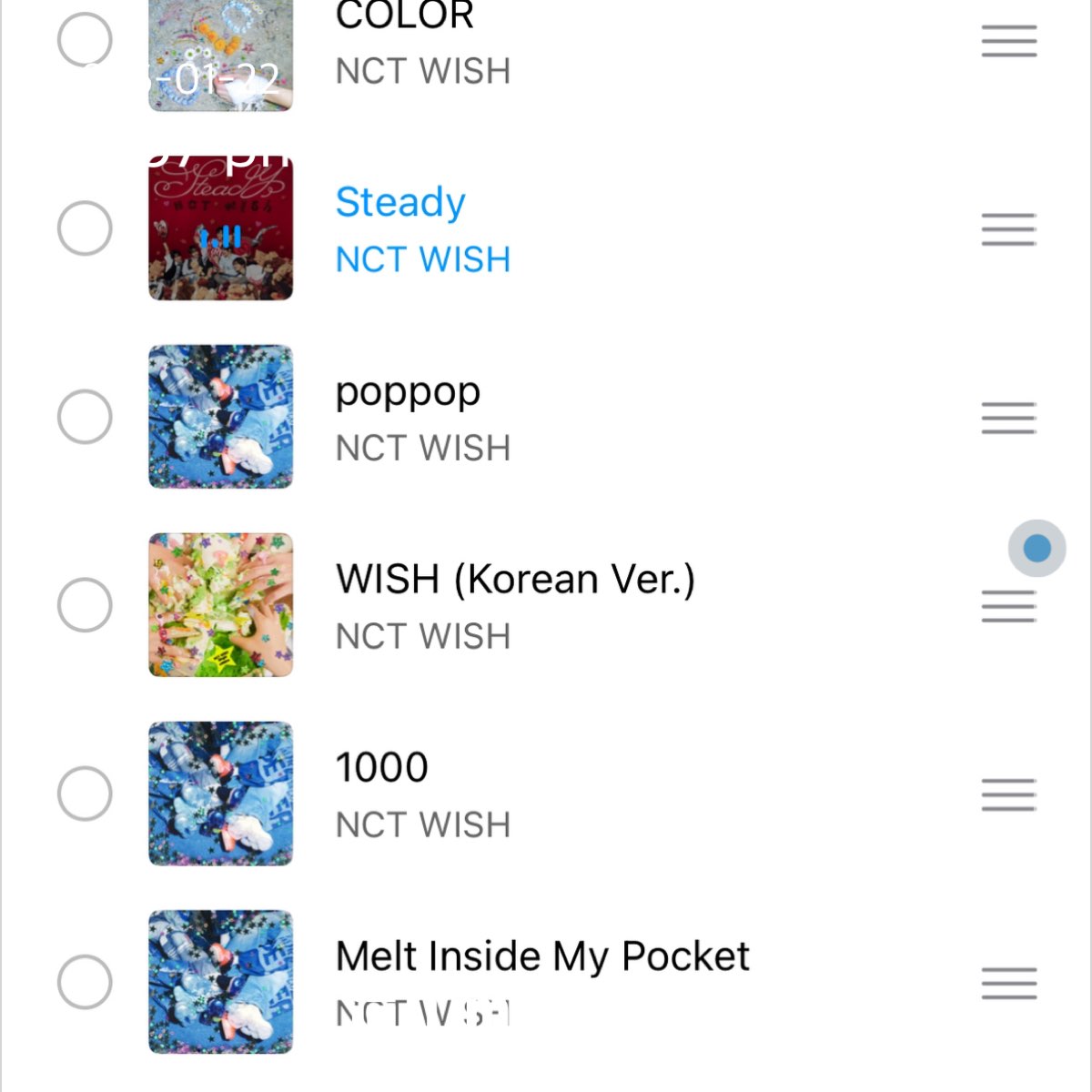Play Melt Inside My Pocket
Image resolution: width=1092 pixels, height=1092 pixels.
tap(542, 956)
